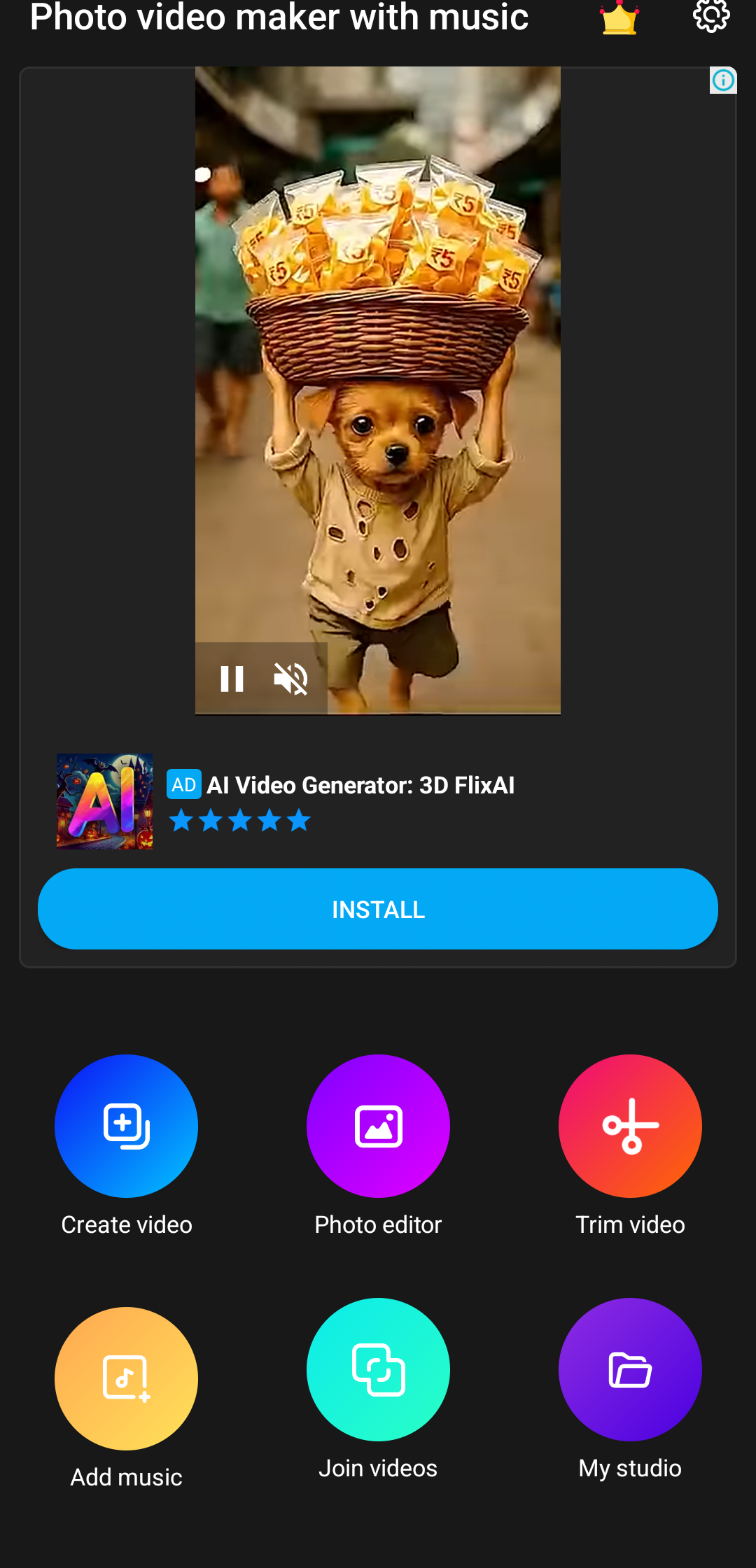Tap the FlixAI app icon thumbnail

click(105, 801)
